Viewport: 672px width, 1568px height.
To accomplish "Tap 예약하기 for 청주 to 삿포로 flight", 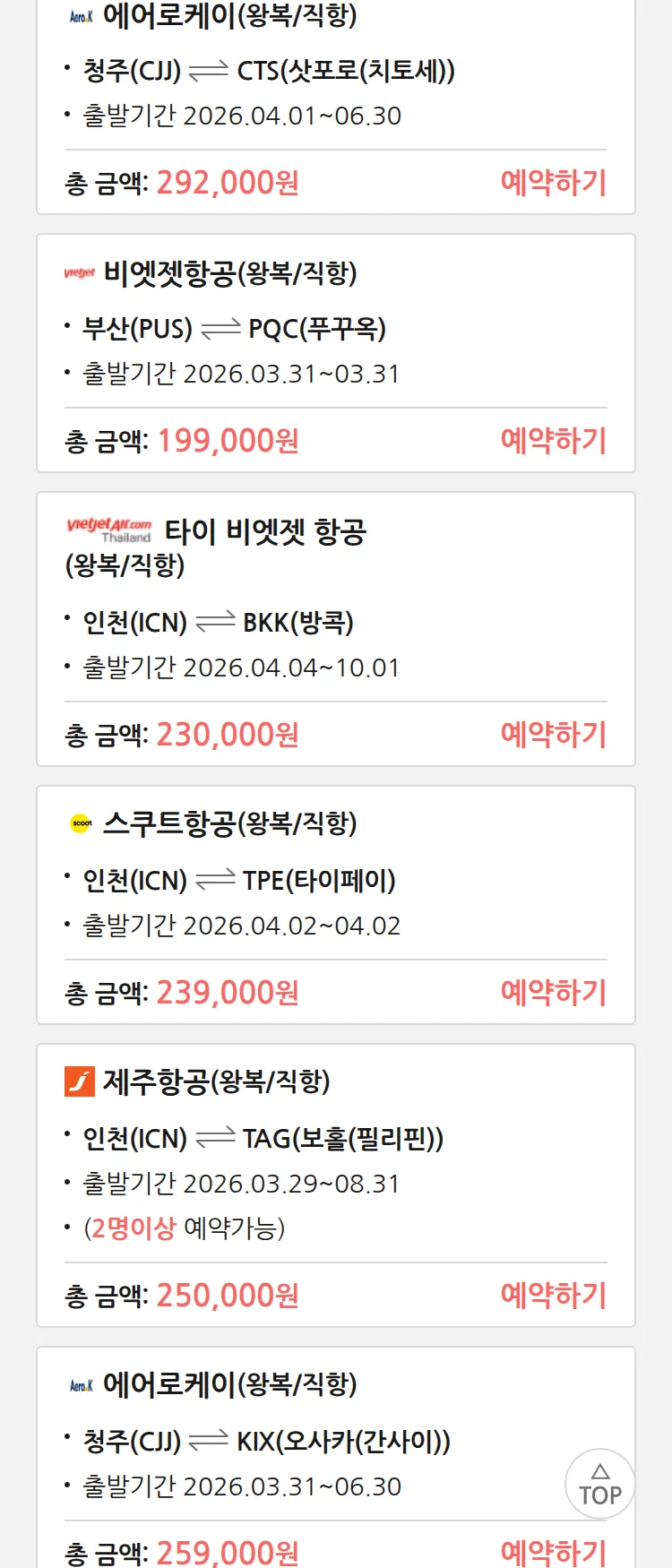I will pyautogui.click(x=553, y=183).
